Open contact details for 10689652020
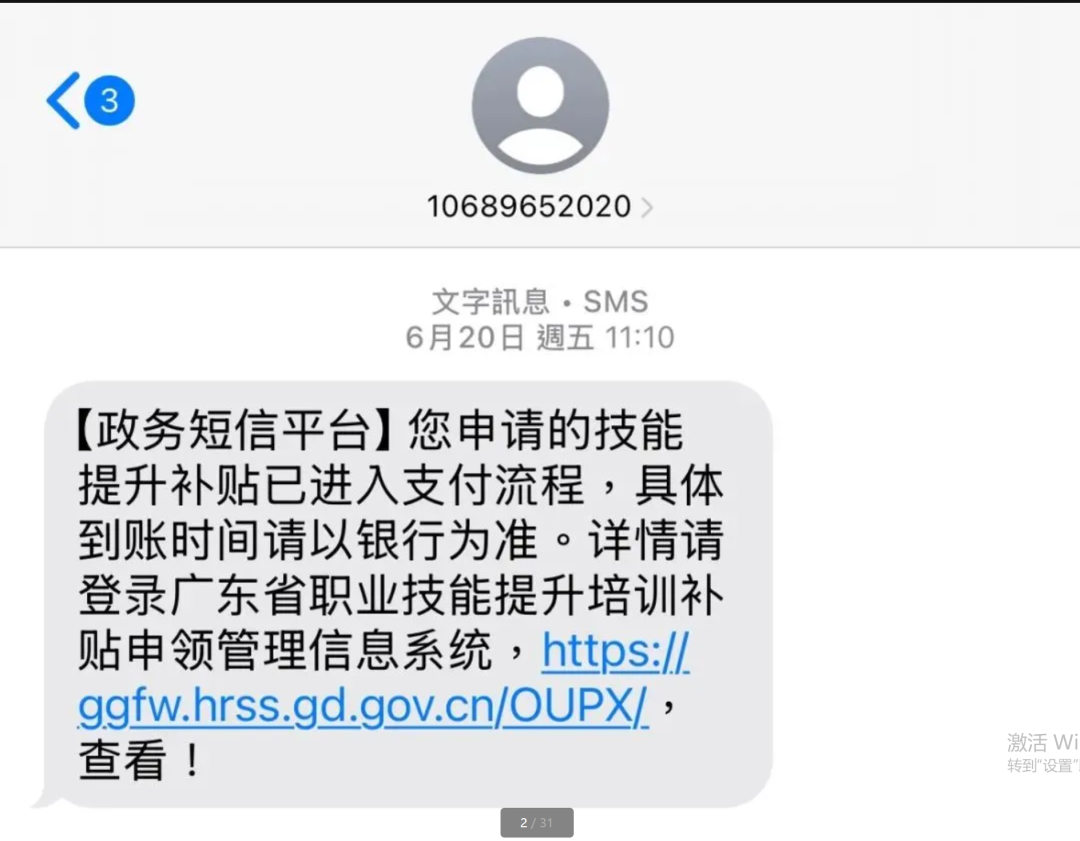1080x841 pixels. (539, 207)
